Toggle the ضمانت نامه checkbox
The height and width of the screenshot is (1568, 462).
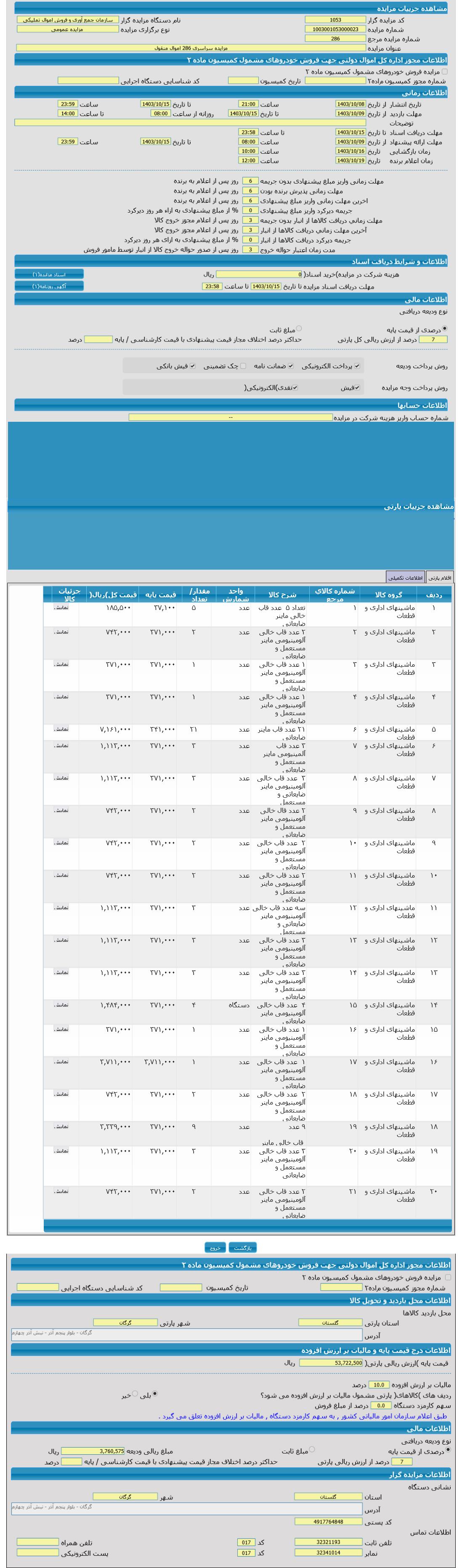(291, 366)
